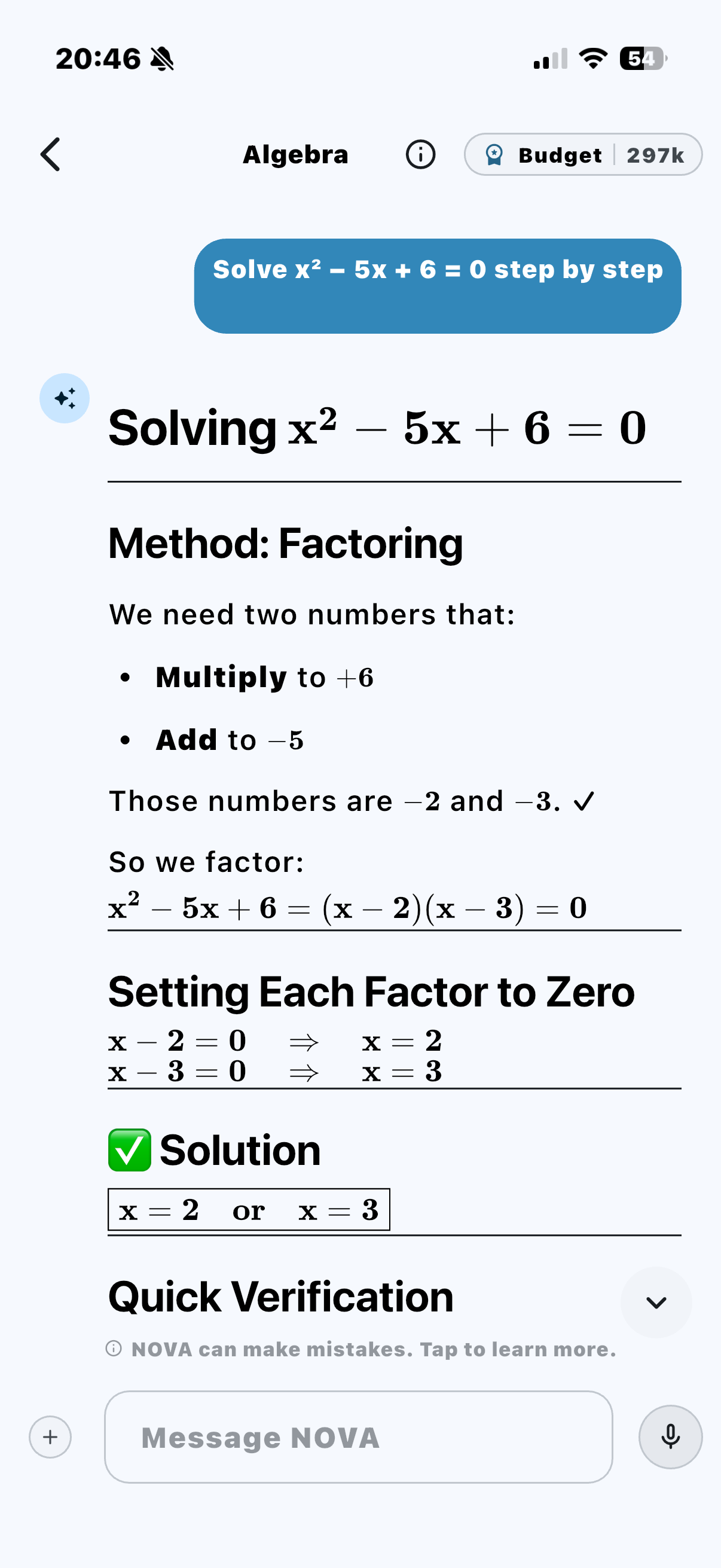Focus the Message NOVA text field

(x=358, y=1436)
